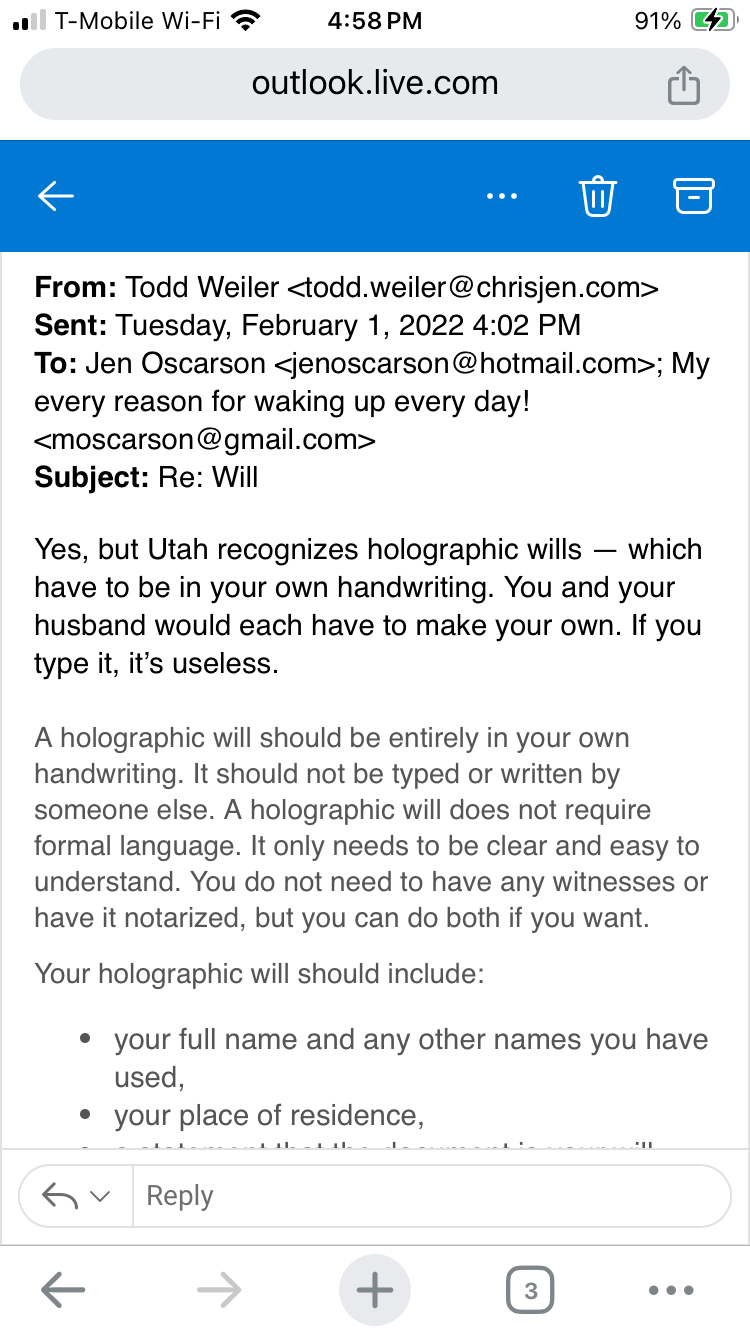Screen dimensions: 750x1334
Task: Open a new browser tab
Action: click(375, 1290)
